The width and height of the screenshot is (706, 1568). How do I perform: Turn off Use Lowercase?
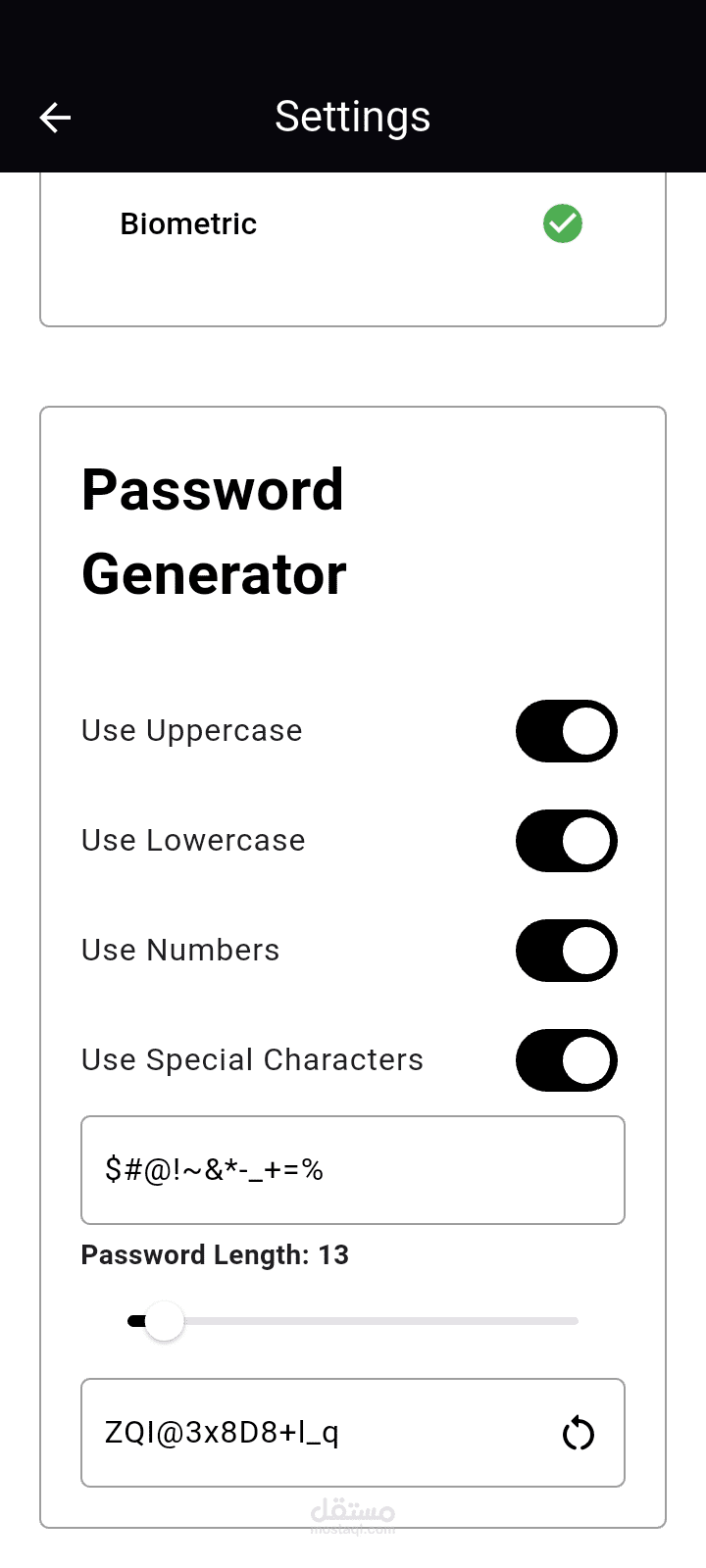pos(567,841)
